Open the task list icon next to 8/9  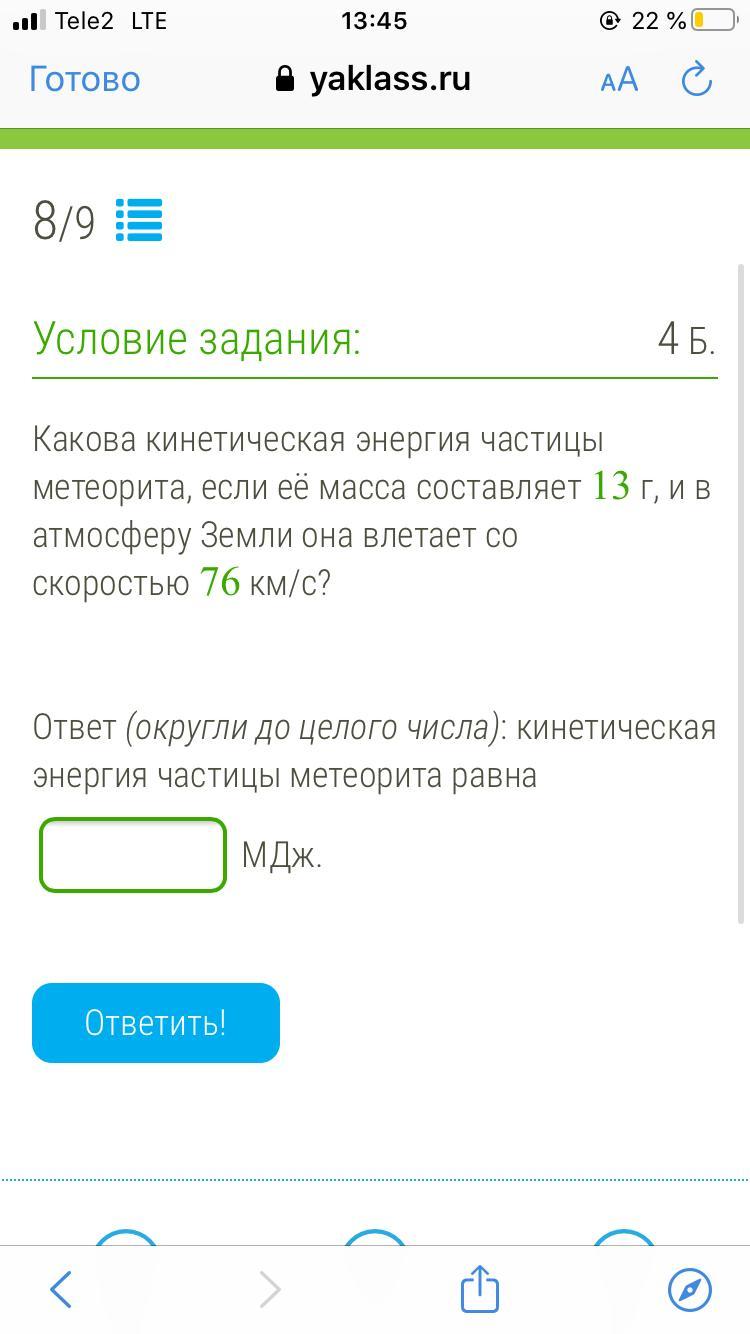pos(139,221)
